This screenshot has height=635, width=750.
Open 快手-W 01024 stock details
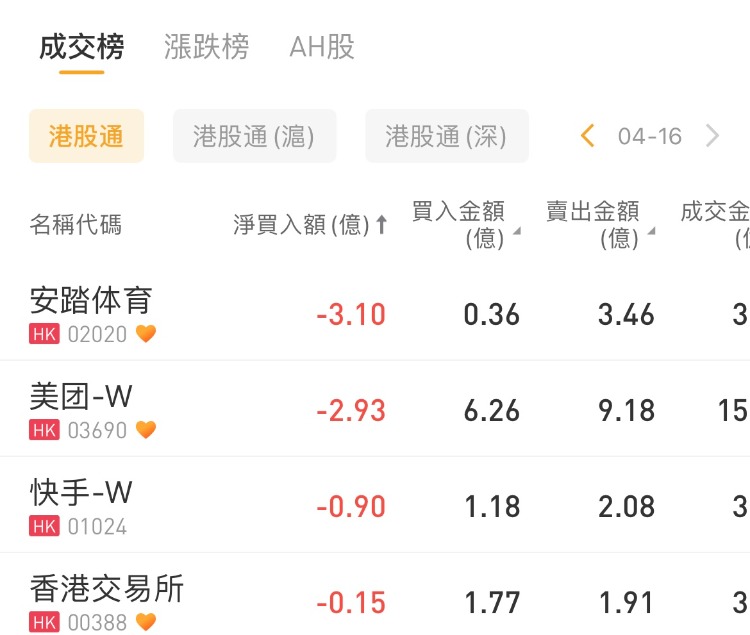pos(82,505)
